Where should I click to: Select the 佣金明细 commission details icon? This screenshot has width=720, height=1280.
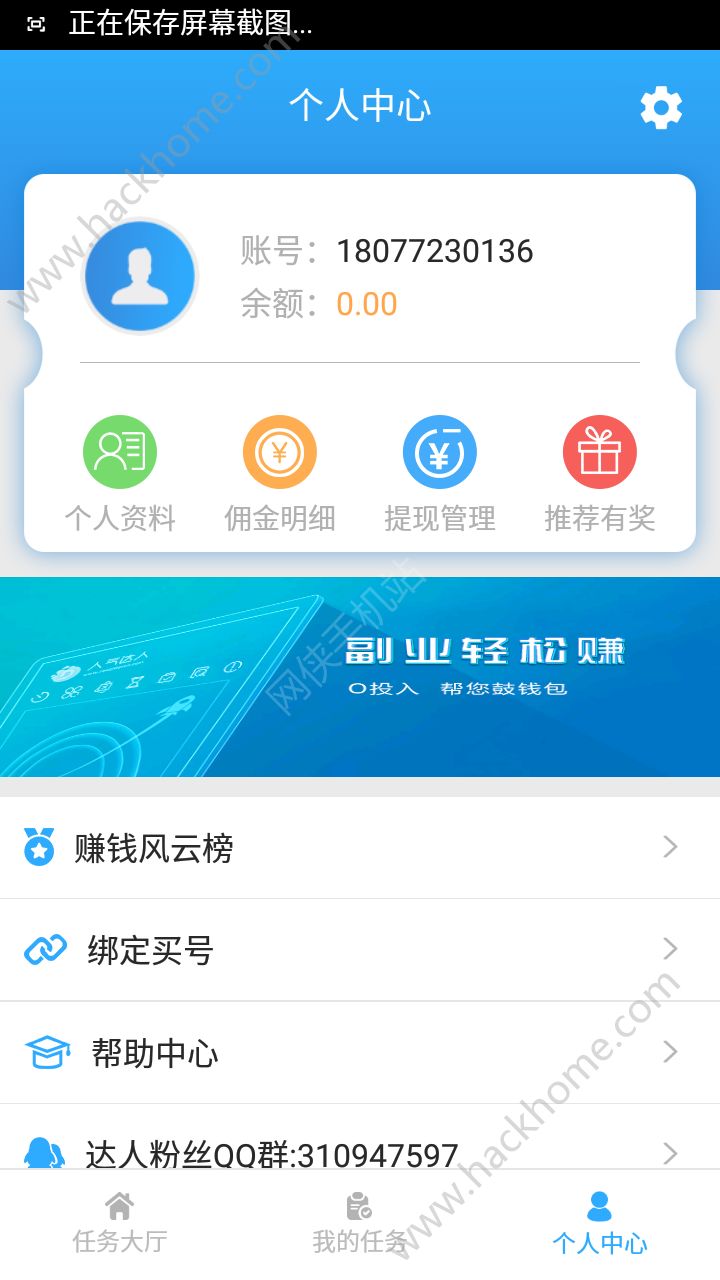[x=280, y=451]
